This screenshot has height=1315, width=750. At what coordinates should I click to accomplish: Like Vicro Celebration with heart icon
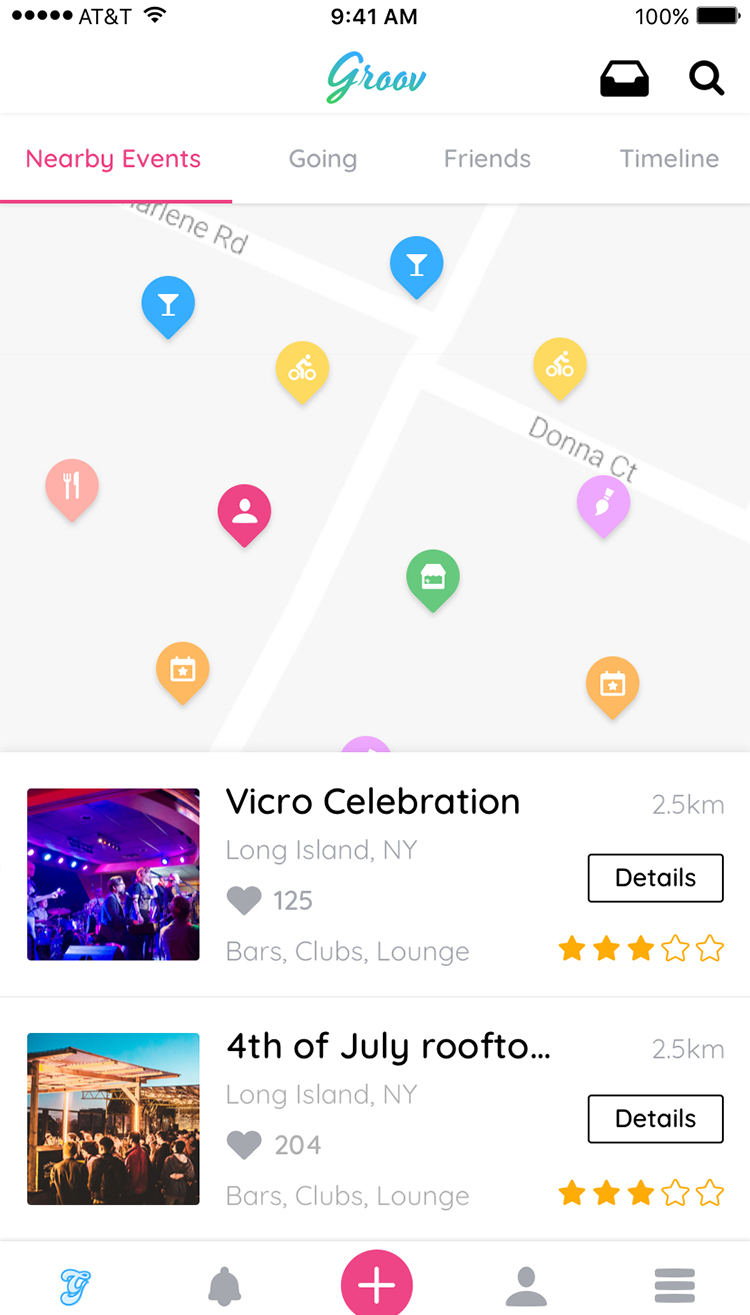pos(244,901)
